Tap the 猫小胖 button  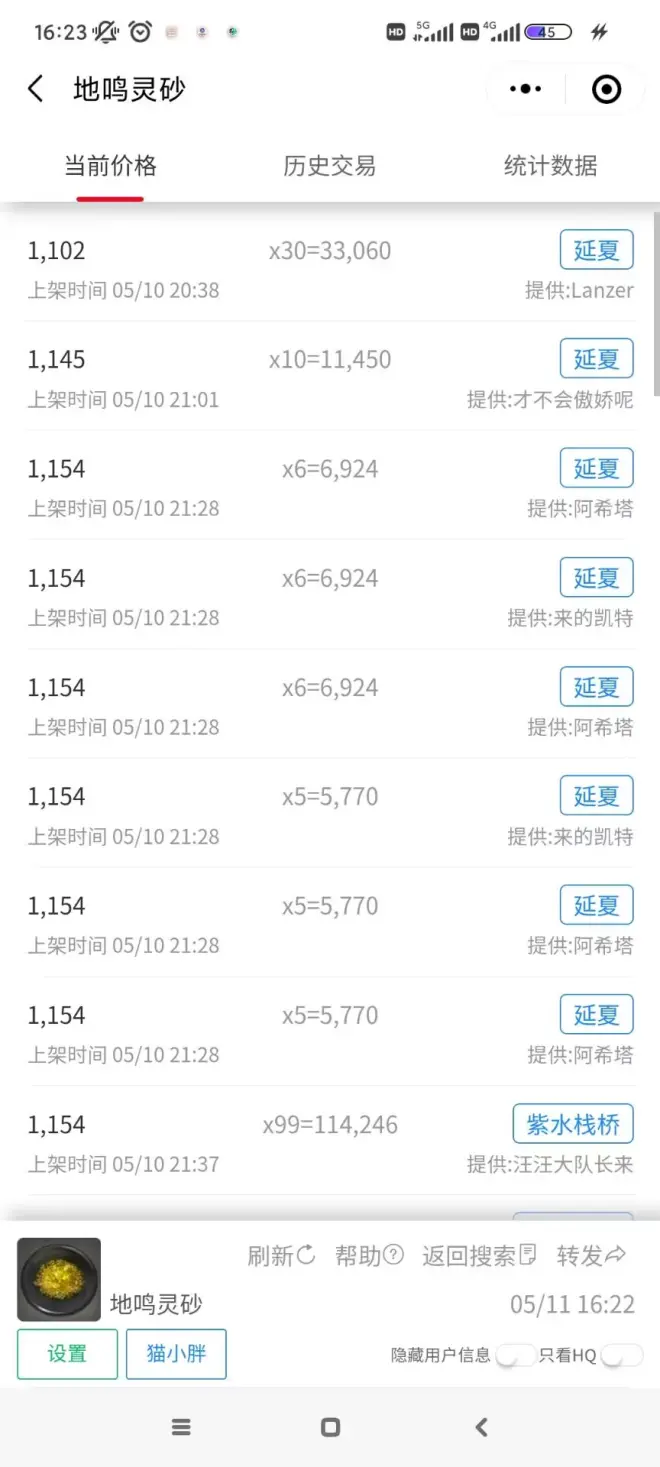pyautogui.click(x=176, y=1354)
